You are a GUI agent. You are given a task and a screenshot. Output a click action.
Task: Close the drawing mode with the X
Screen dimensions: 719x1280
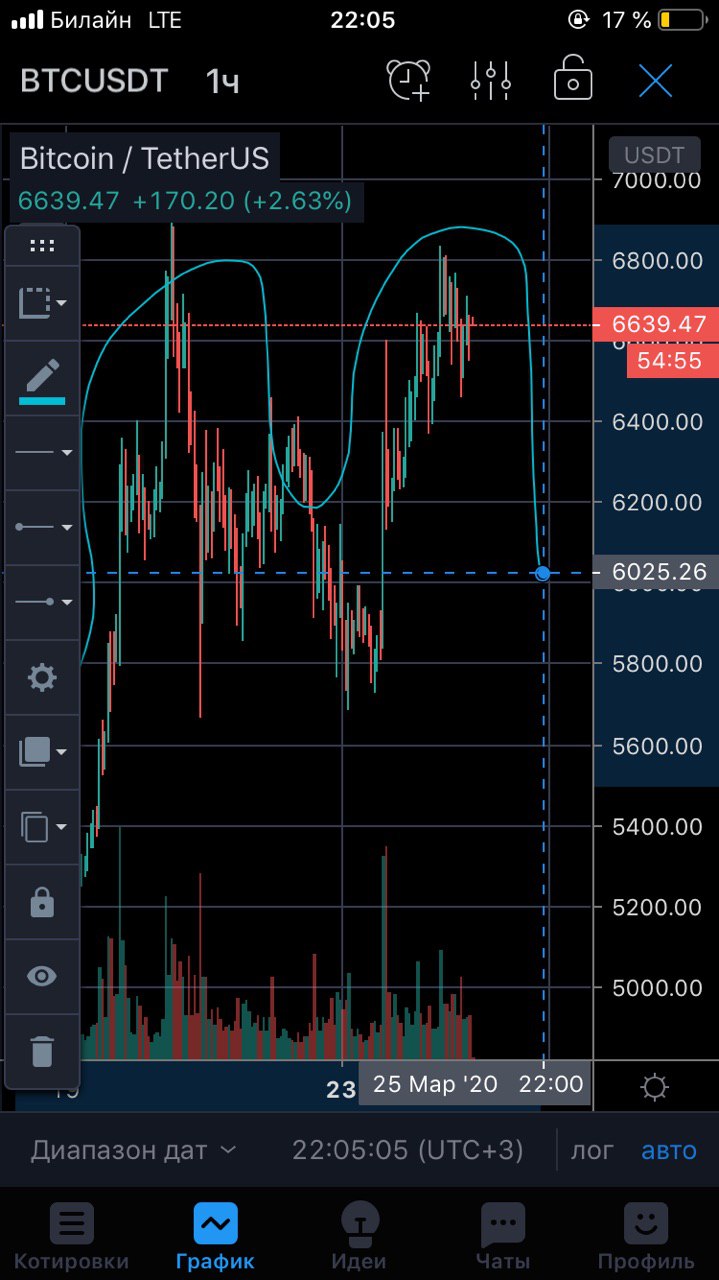point(655,80)
